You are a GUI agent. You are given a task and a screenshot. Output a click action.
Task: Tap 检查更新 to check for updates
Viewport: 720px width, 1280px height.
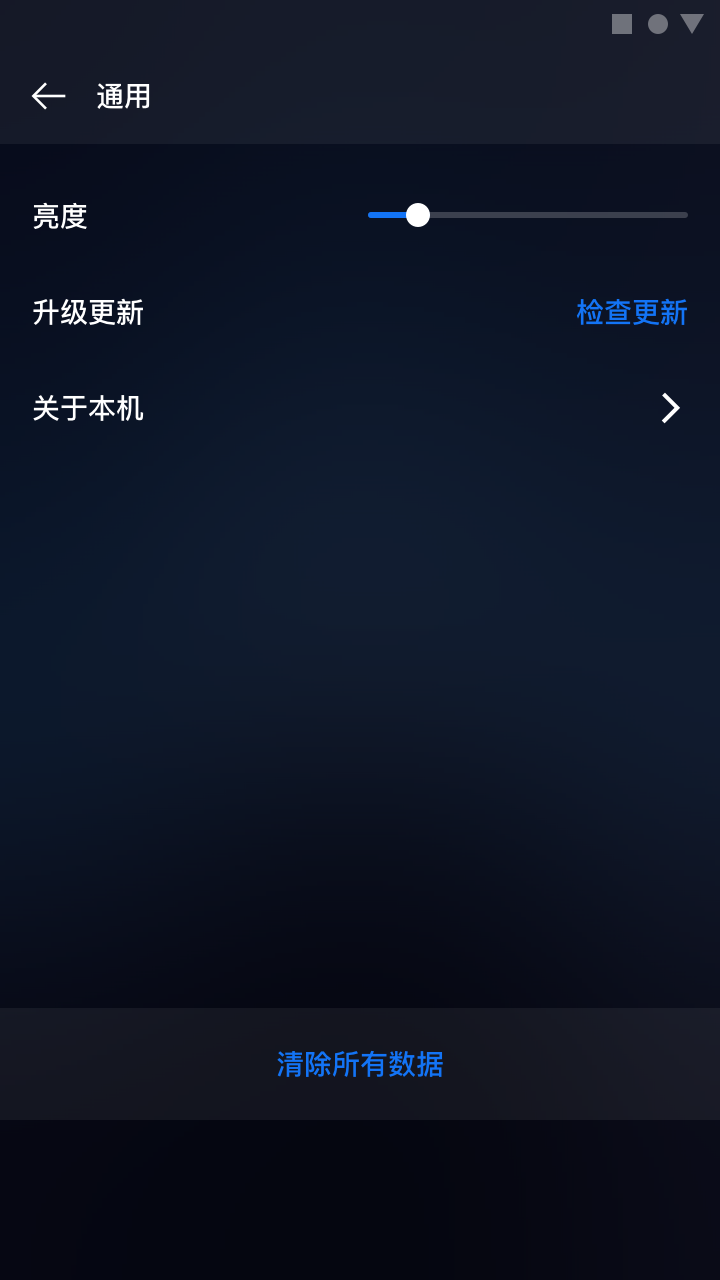[x=631, y=312]
